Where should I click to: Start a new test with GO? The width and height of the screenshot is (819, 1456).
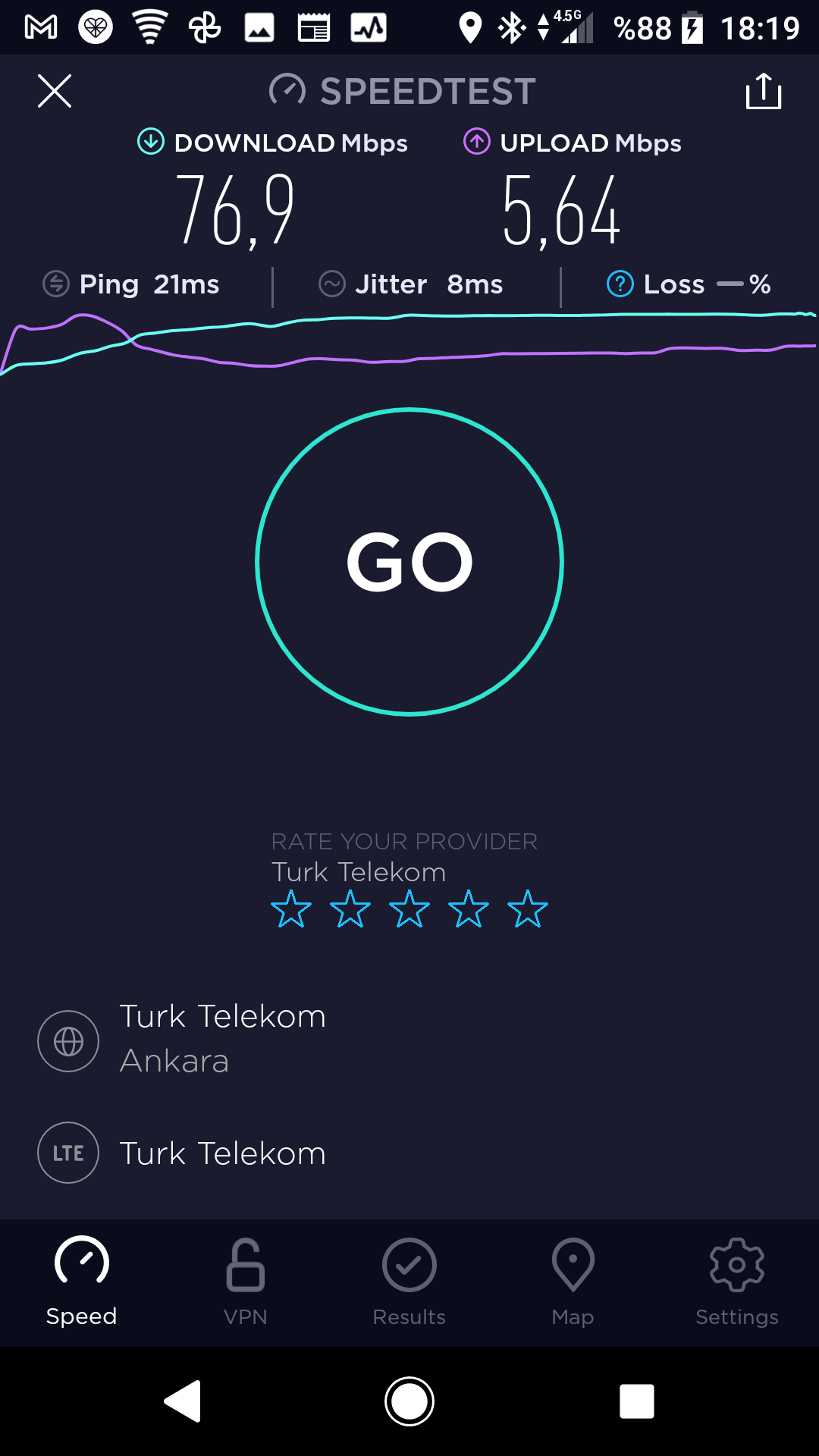coord(409,562)
